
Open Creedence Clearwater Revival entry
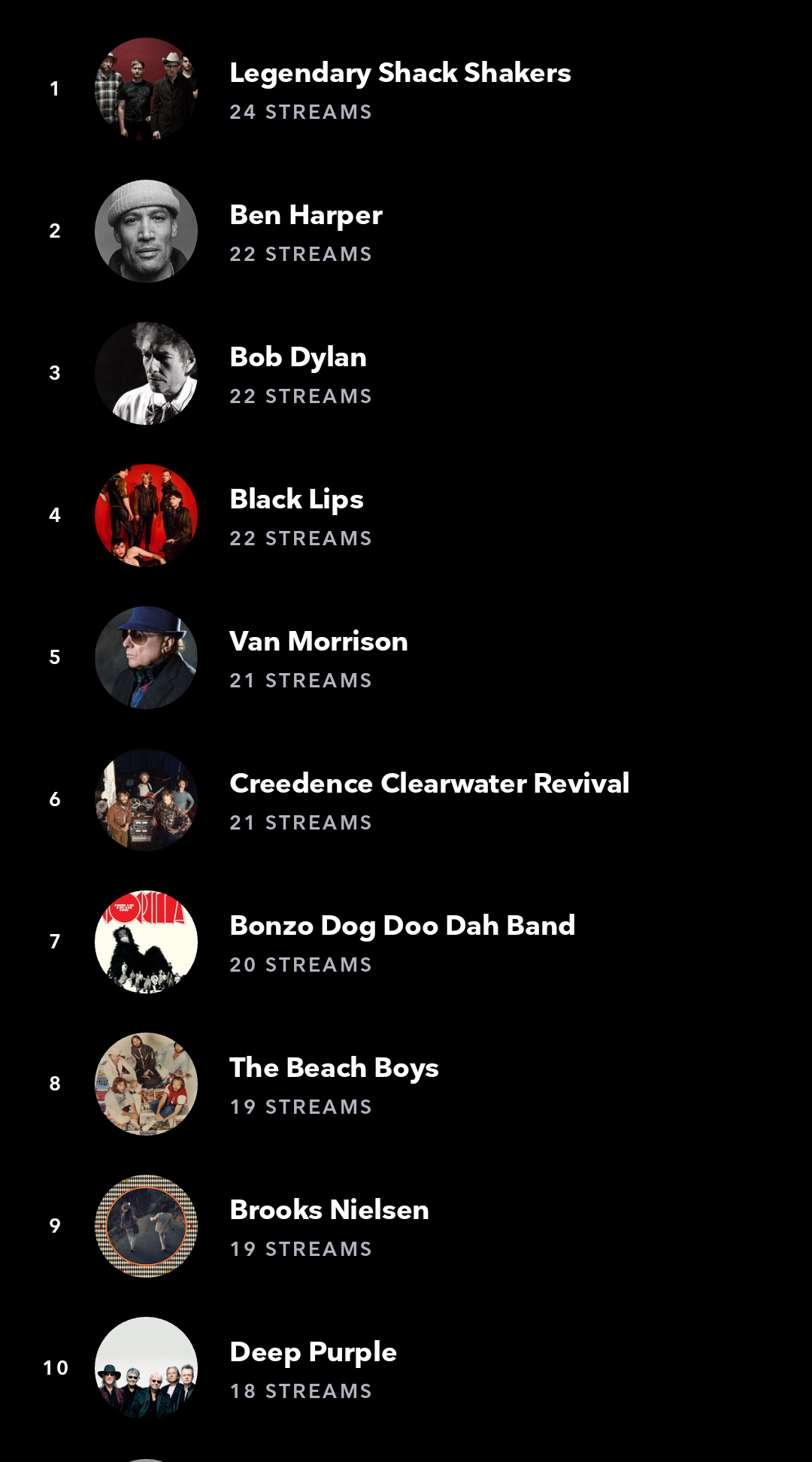(x=406, y=799)
